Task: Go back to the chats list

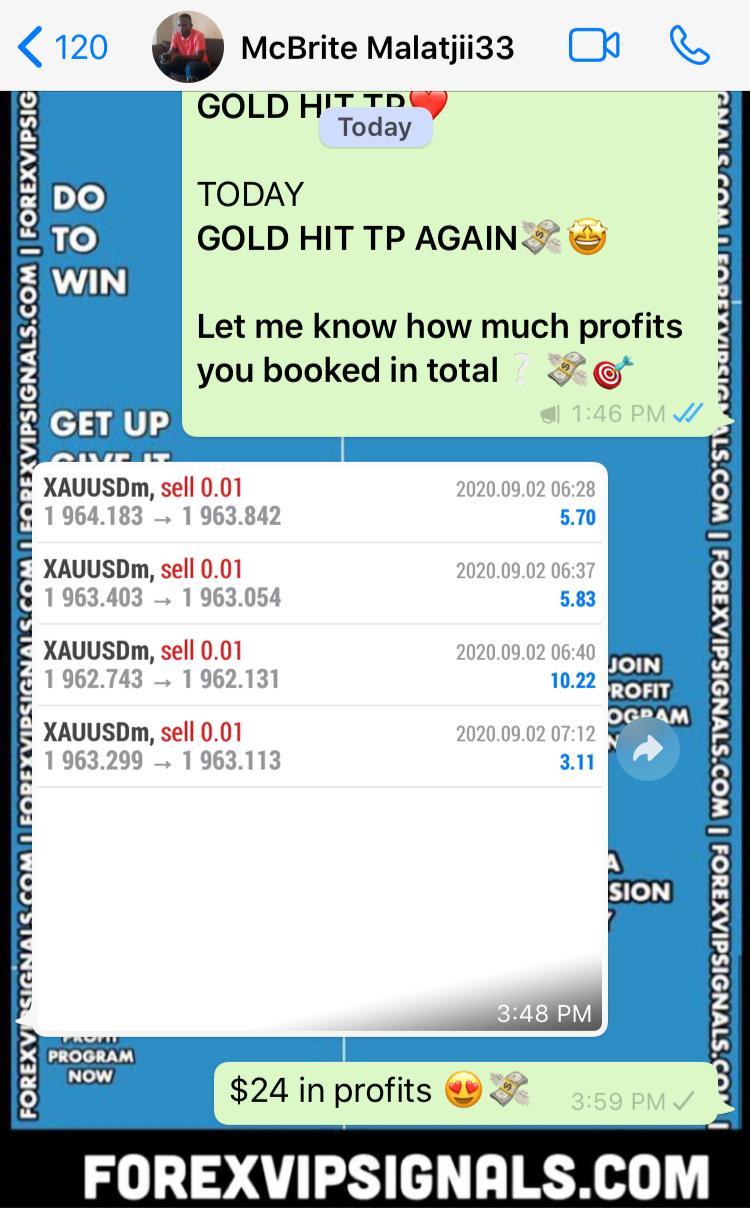Action: [x=62, y=47]
